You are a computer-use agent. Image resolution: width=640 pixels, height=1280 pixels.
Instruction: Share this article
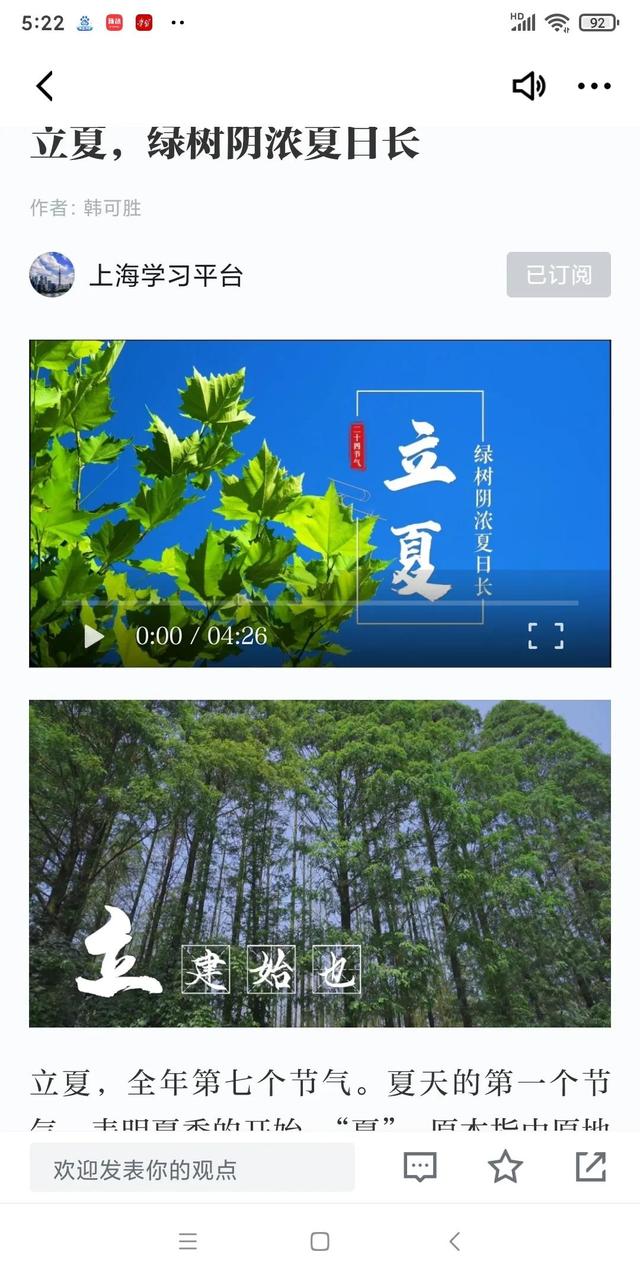[591, 1167]
